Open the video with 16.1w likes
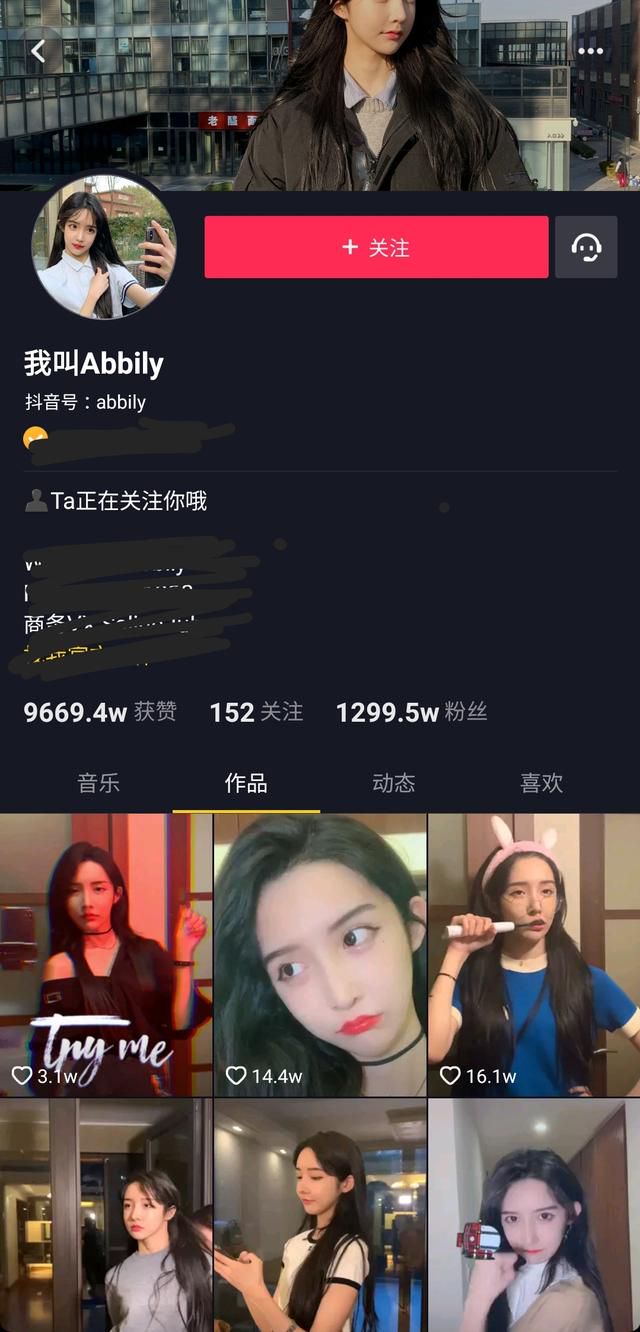The image size is (640, 1332). (534, 955)
